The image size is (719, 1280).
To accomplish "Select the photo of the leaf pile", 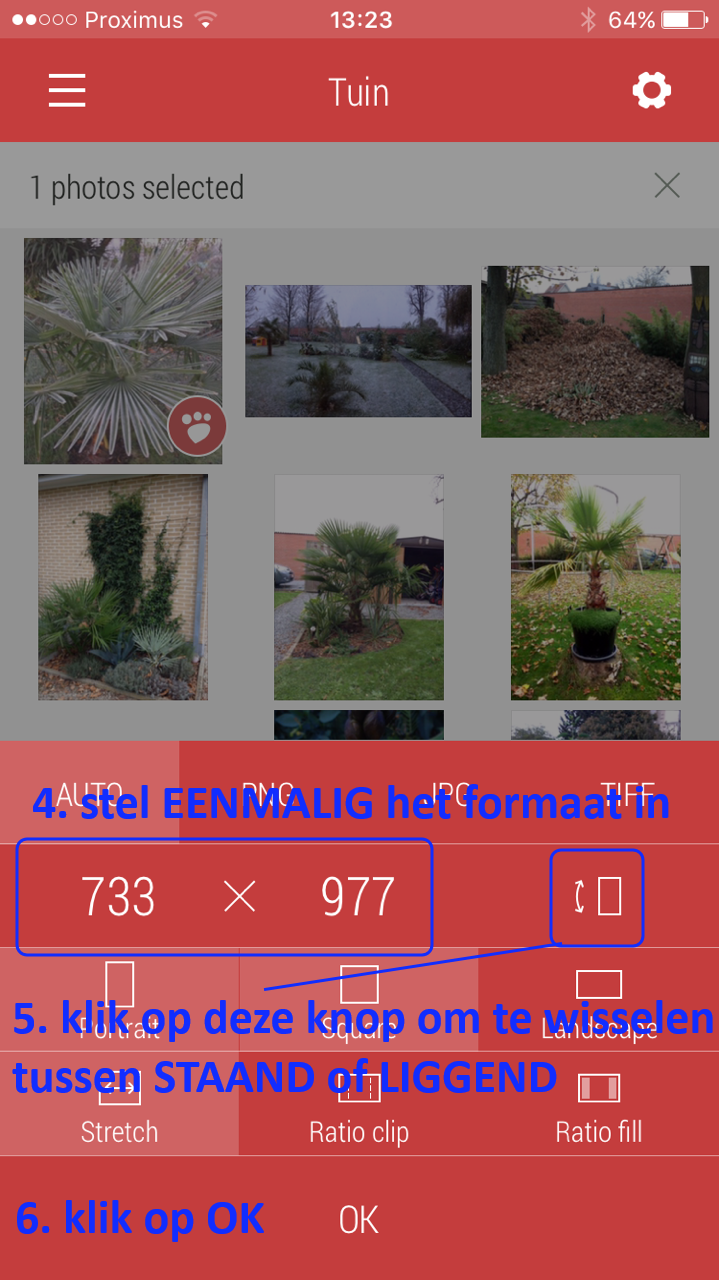I will (594, 351).
